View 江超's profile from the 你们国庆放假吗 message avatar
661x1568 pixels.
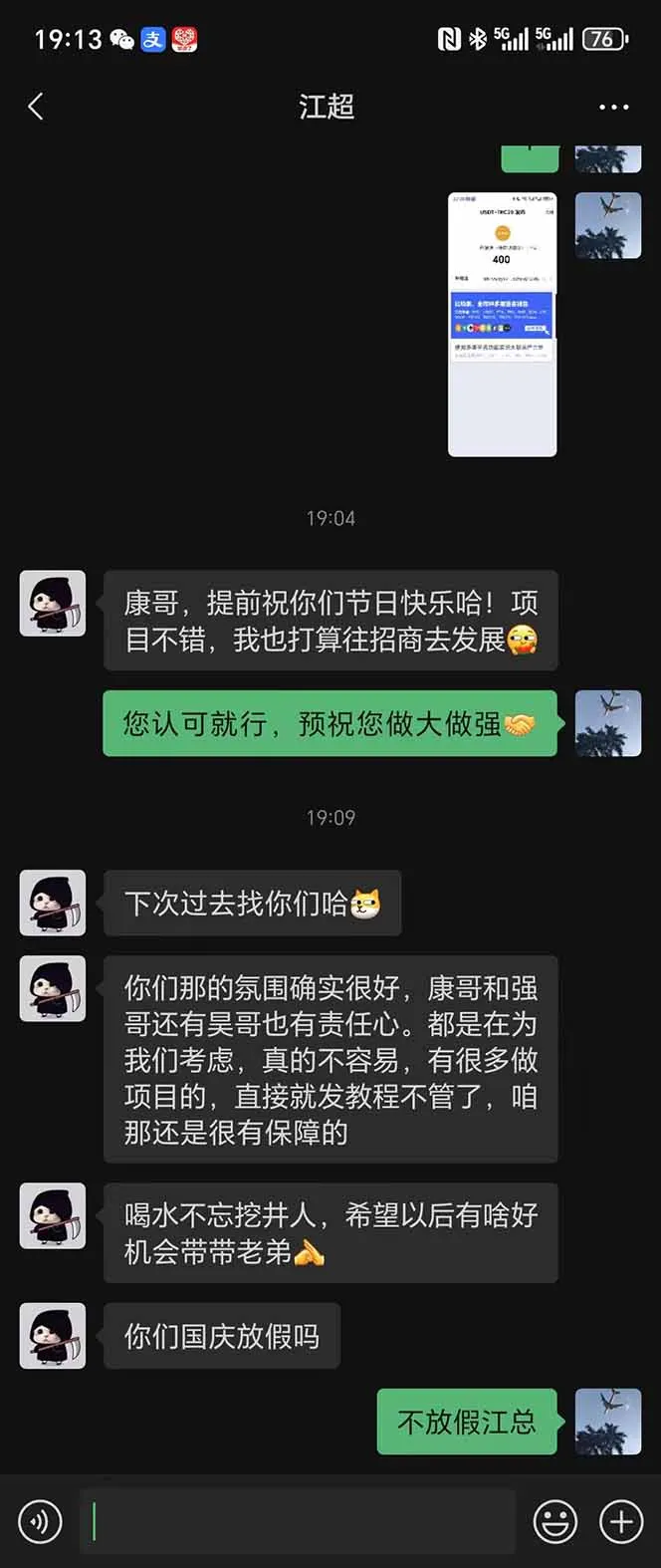click(53, 1335)
